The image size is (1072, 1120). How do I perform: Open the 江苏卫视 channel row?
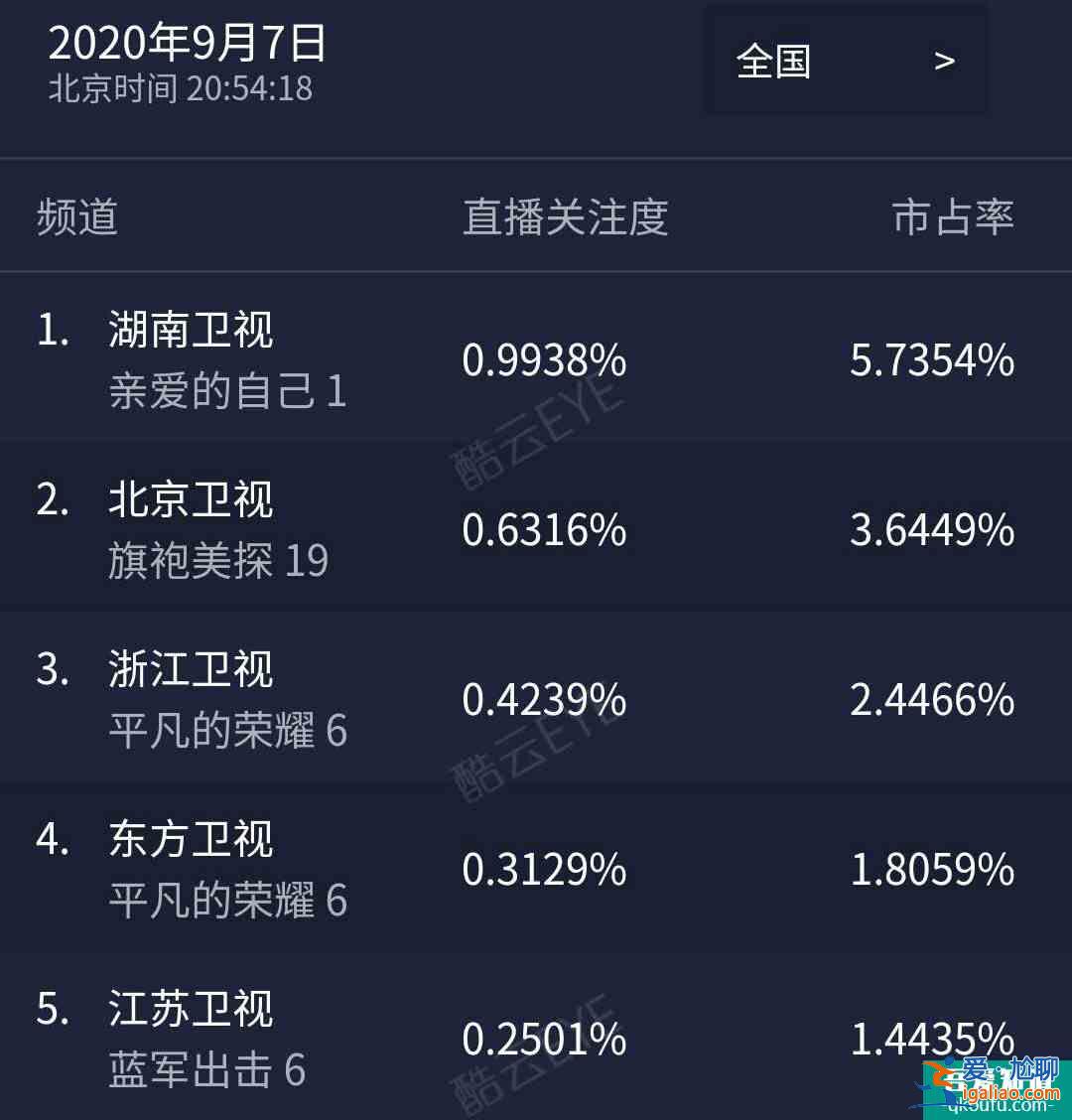(x=192, y=1010)
